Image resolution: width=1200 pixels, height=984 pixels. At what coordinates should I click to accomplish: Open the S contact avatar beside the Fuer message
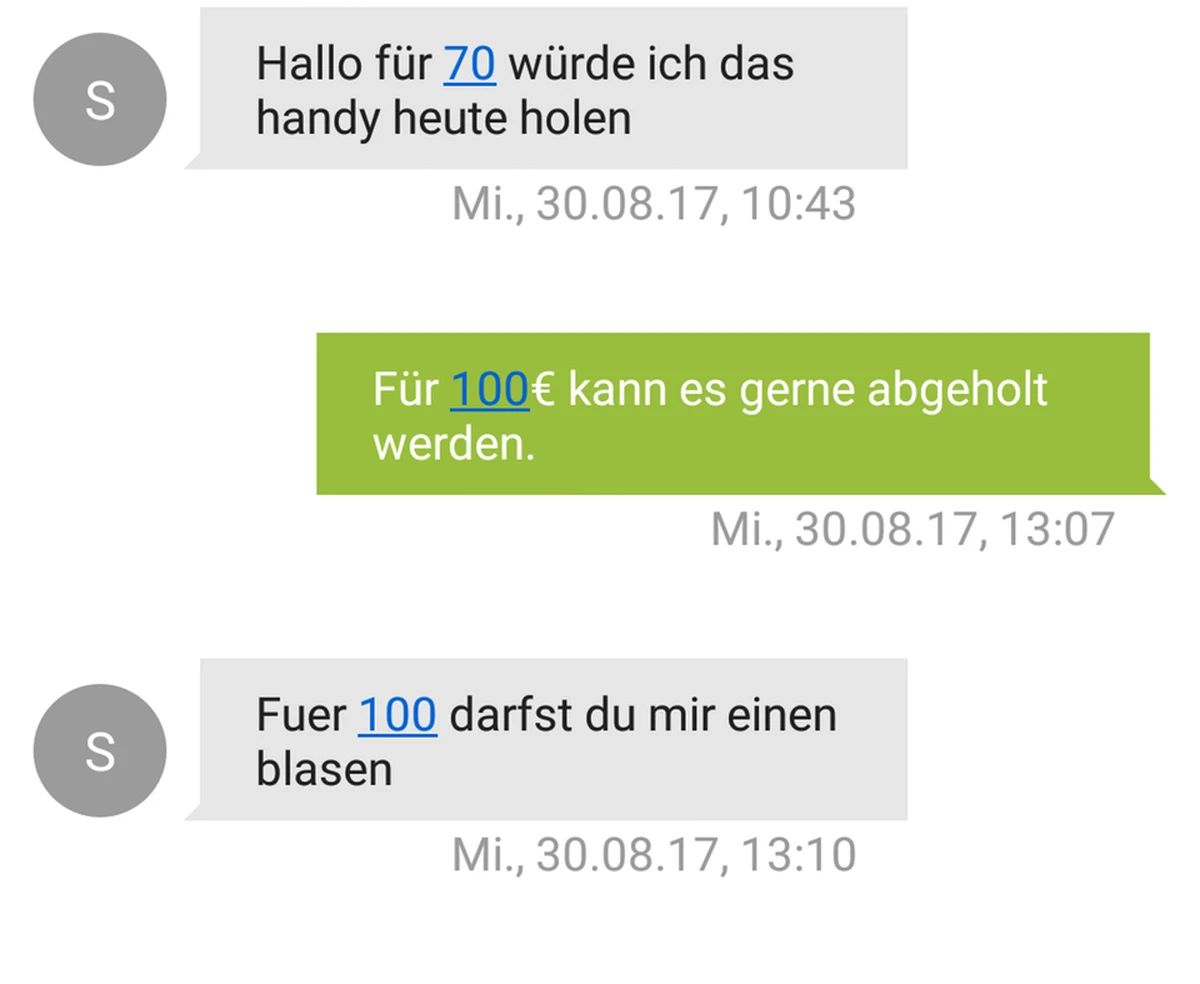point(100,750)
